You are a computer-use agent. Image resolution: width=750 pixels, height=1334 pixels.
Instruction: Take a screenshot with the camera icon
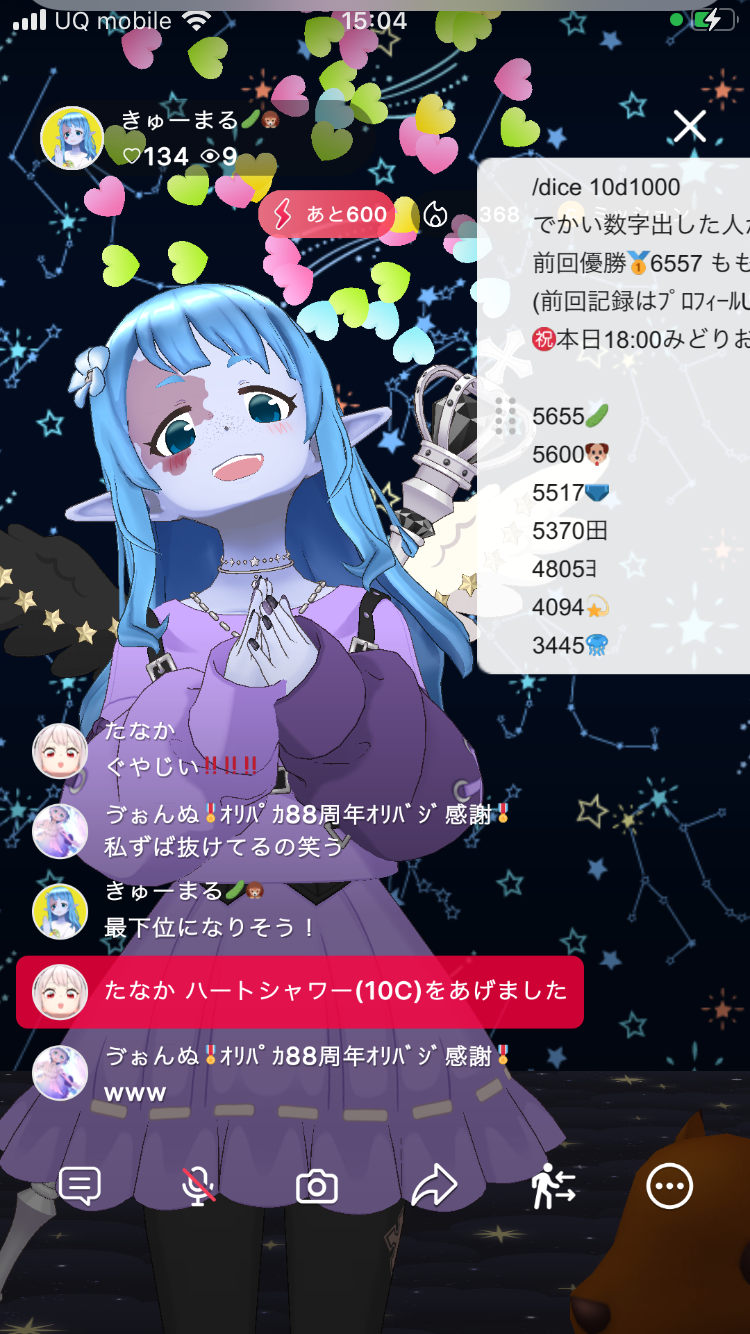(317, 1187)
